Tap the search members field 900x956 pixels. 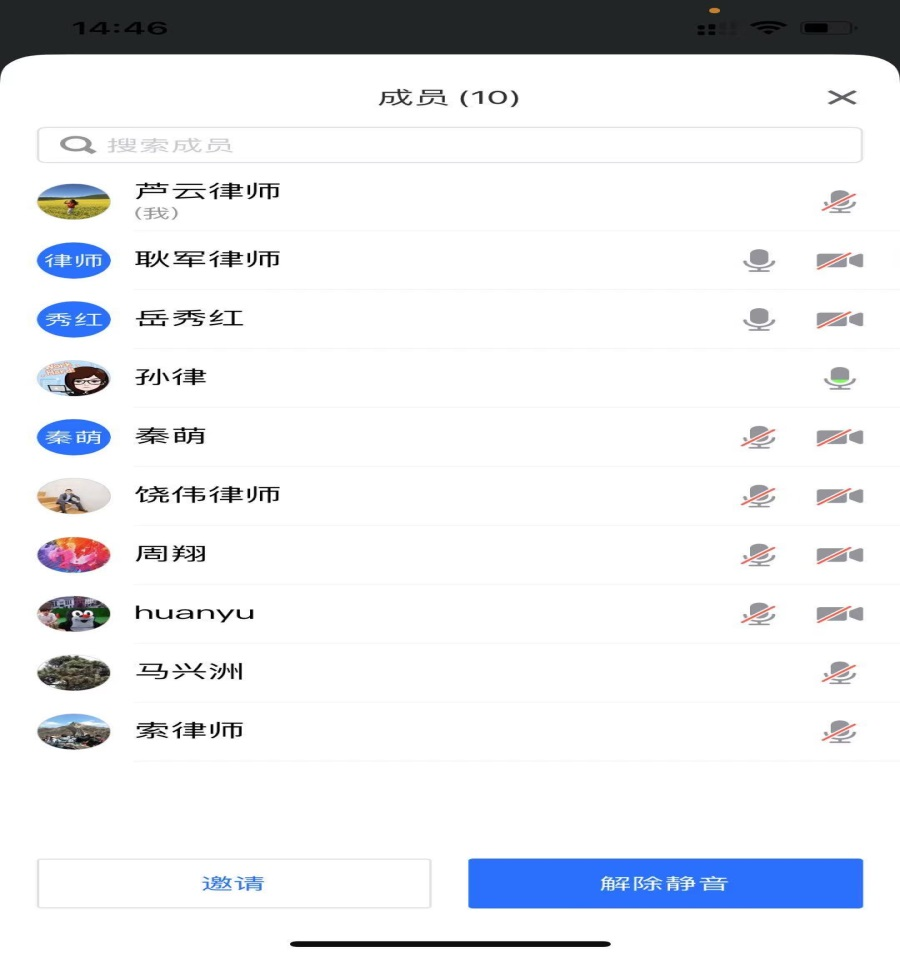coord(450,145)
